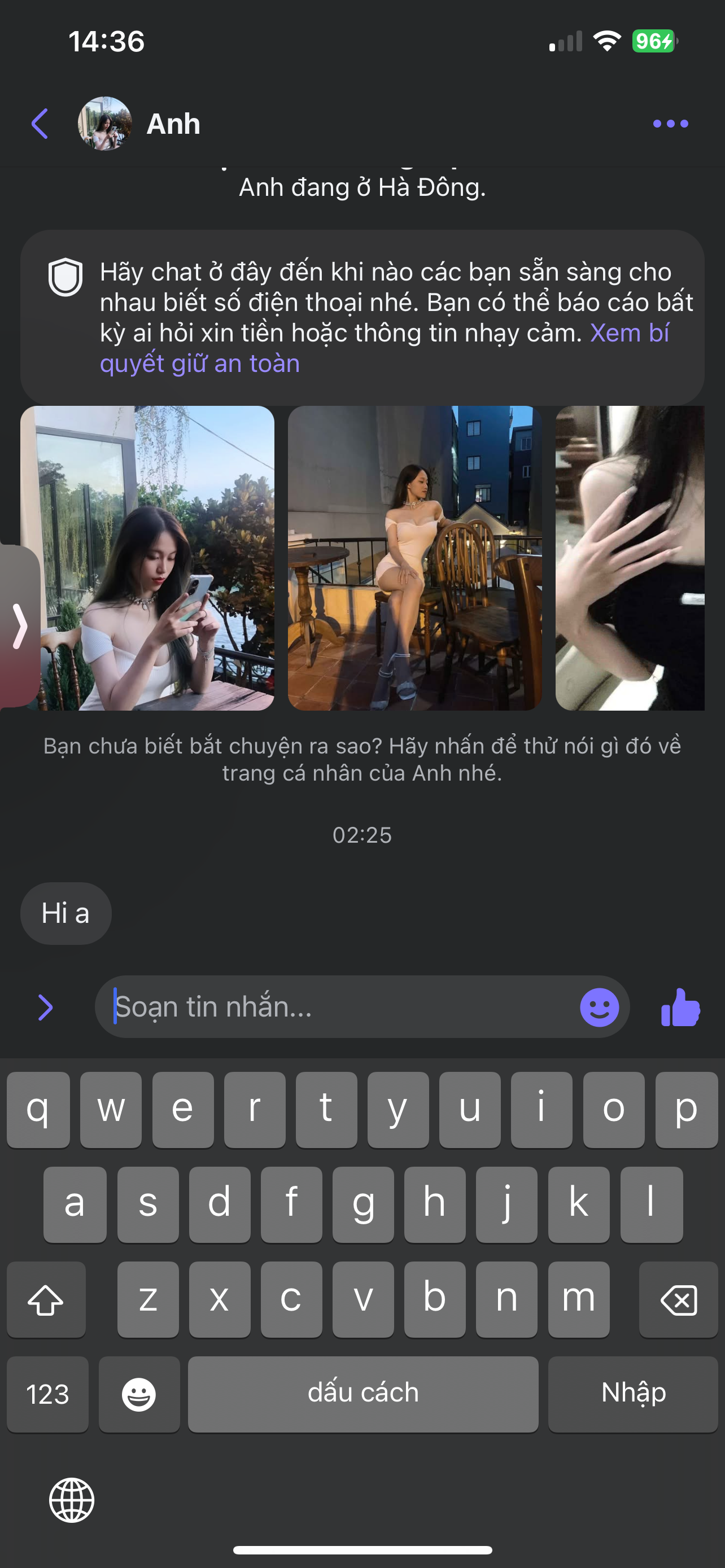Open the three-dot overflow menu
725x1568 pixels.
pos(670,124)
